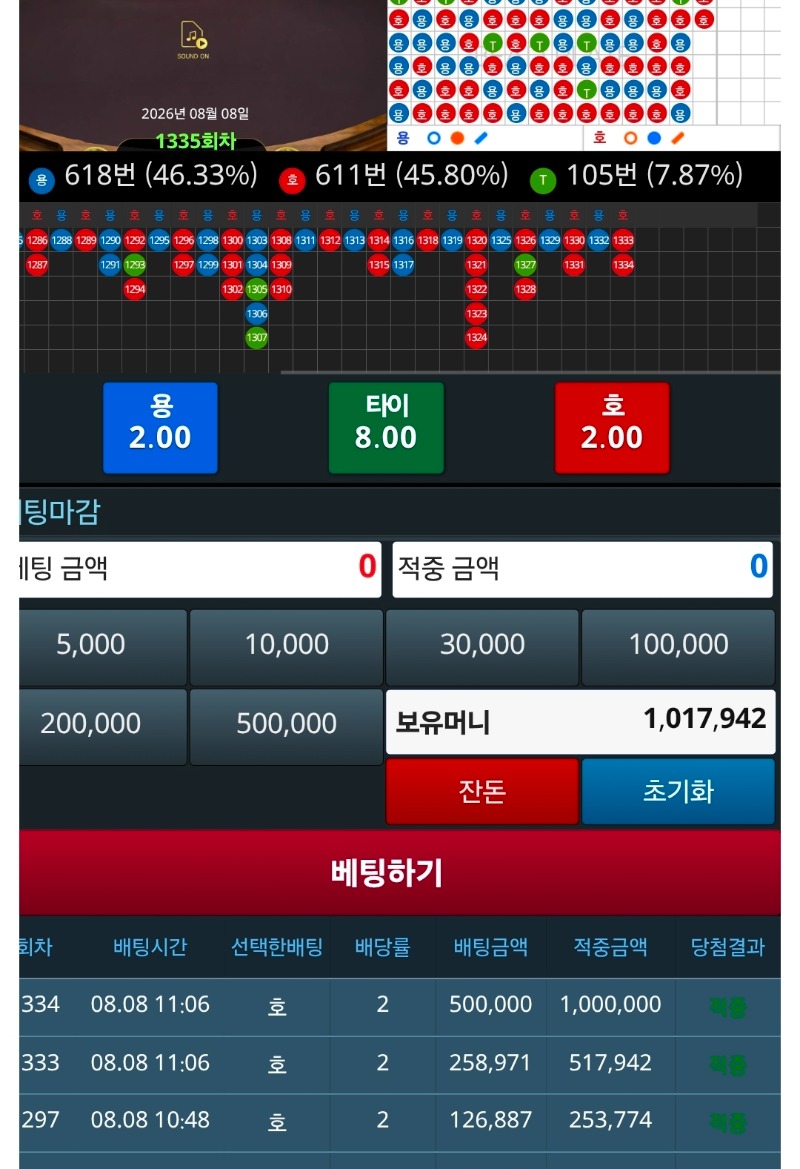Image resolution: width=800 pixels, height=1169 pixels.
Task: Add the 30,000 bet amount
Action: 482,646
